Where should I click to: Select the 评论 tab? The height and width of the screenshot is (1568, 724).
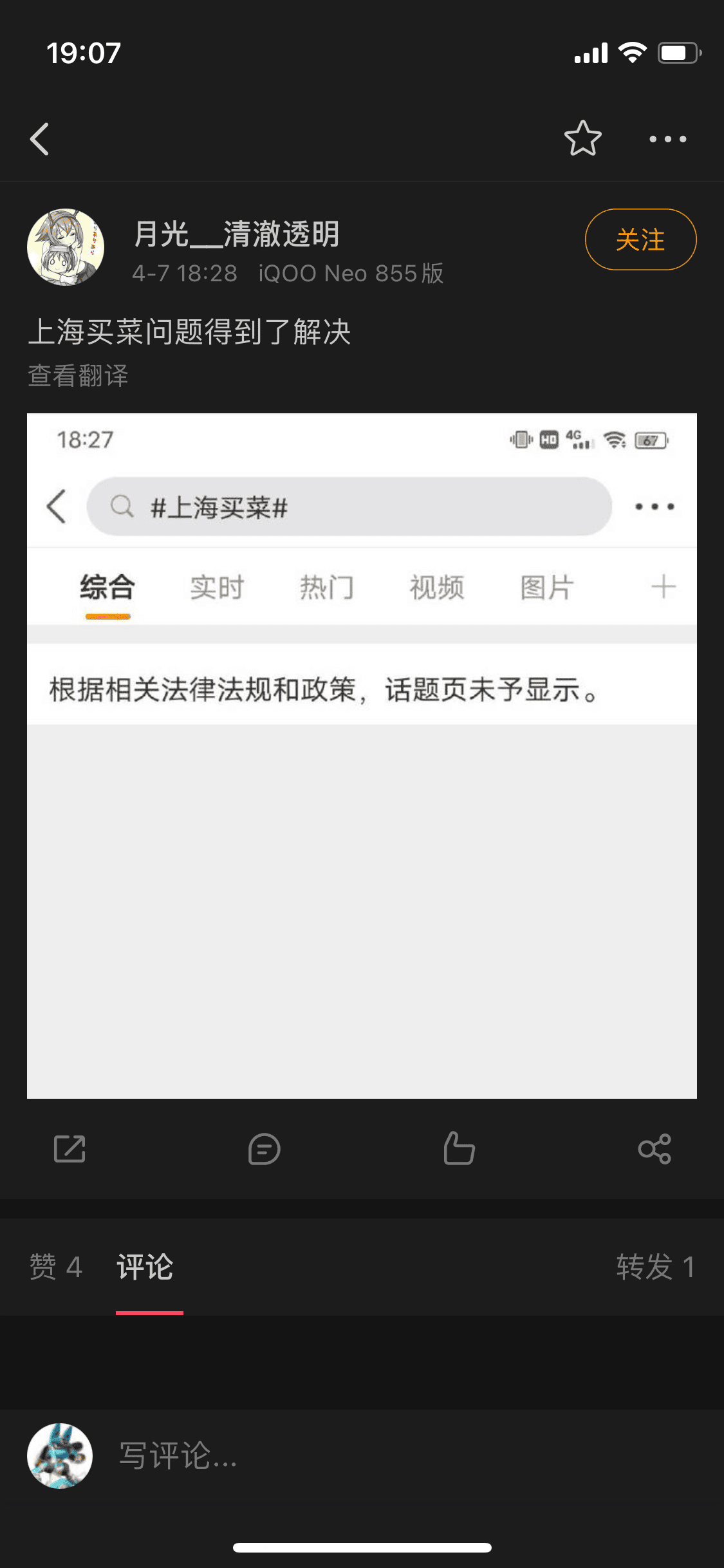coord(145,1267)
